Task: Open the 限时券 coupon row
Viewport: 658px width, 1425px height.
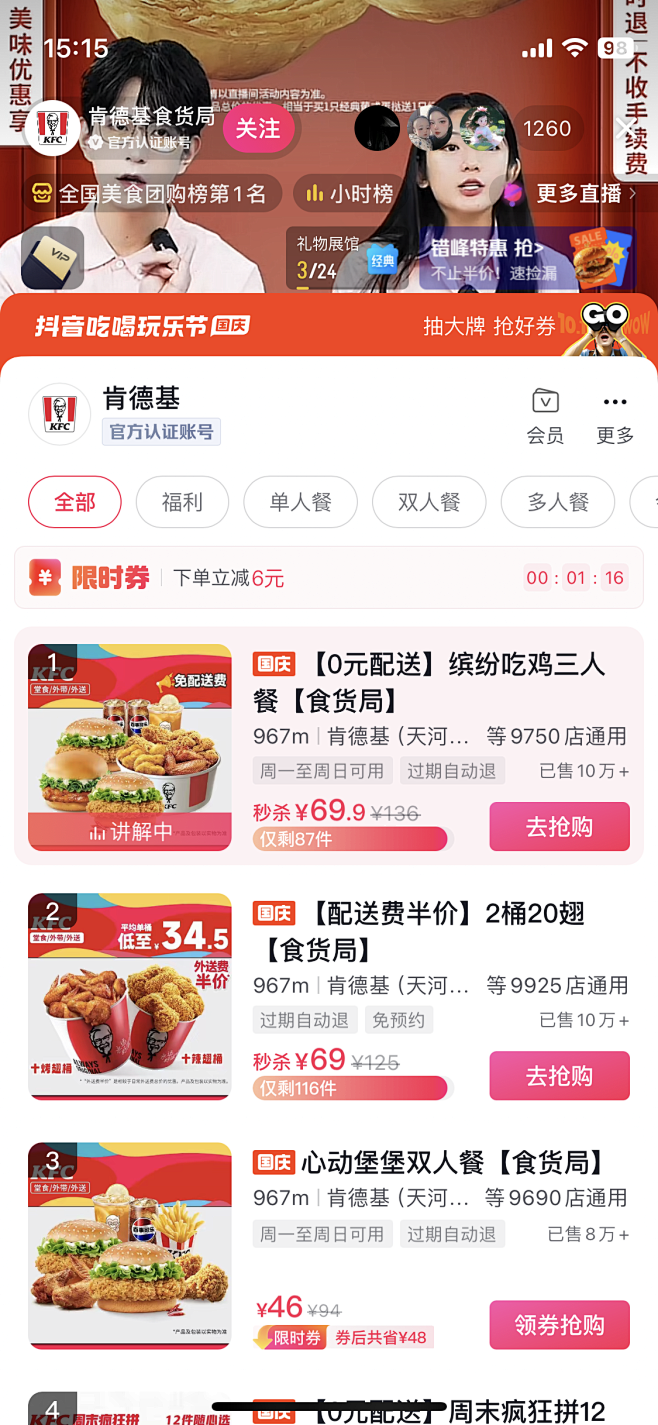Action: [329, 578]
